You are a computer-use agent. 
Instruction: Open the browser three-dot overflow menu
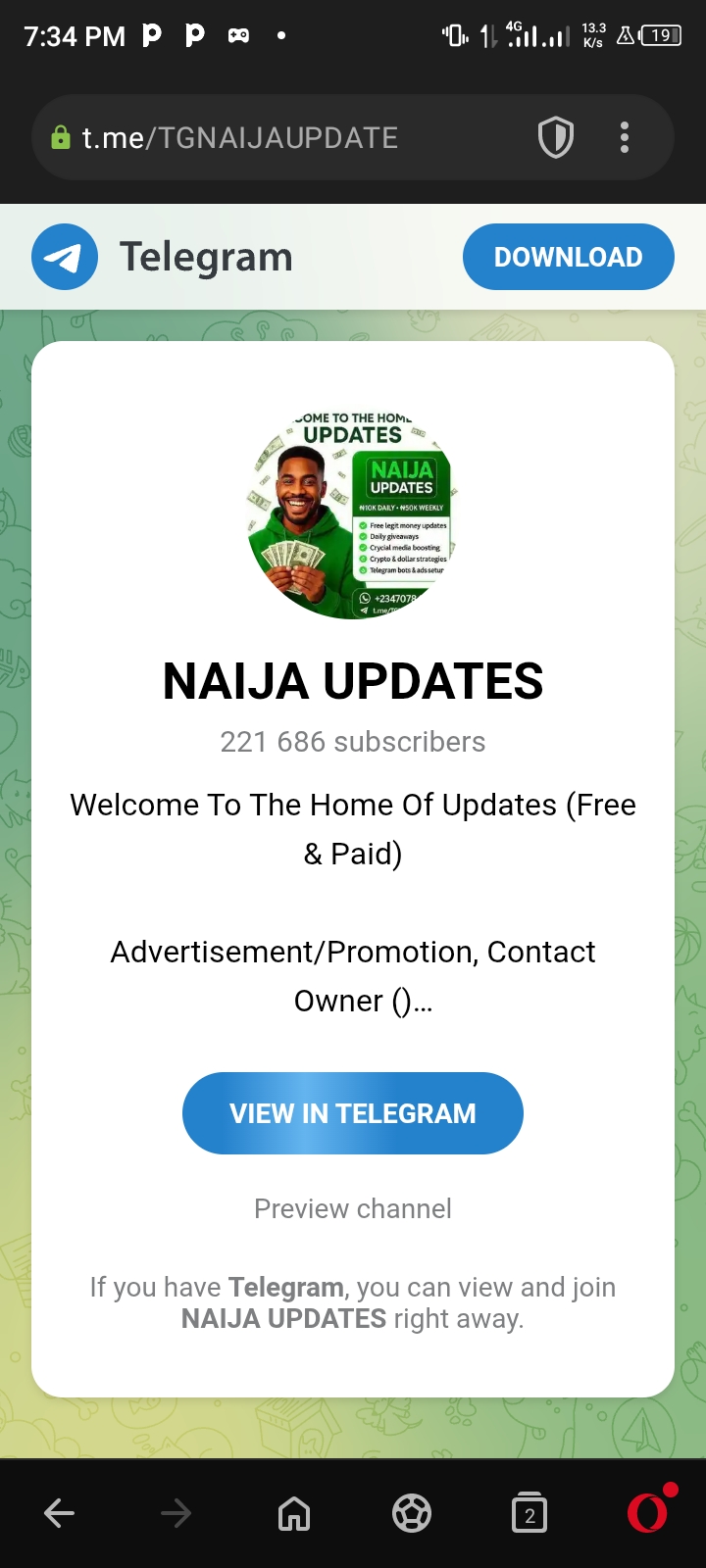pos(625,138)
